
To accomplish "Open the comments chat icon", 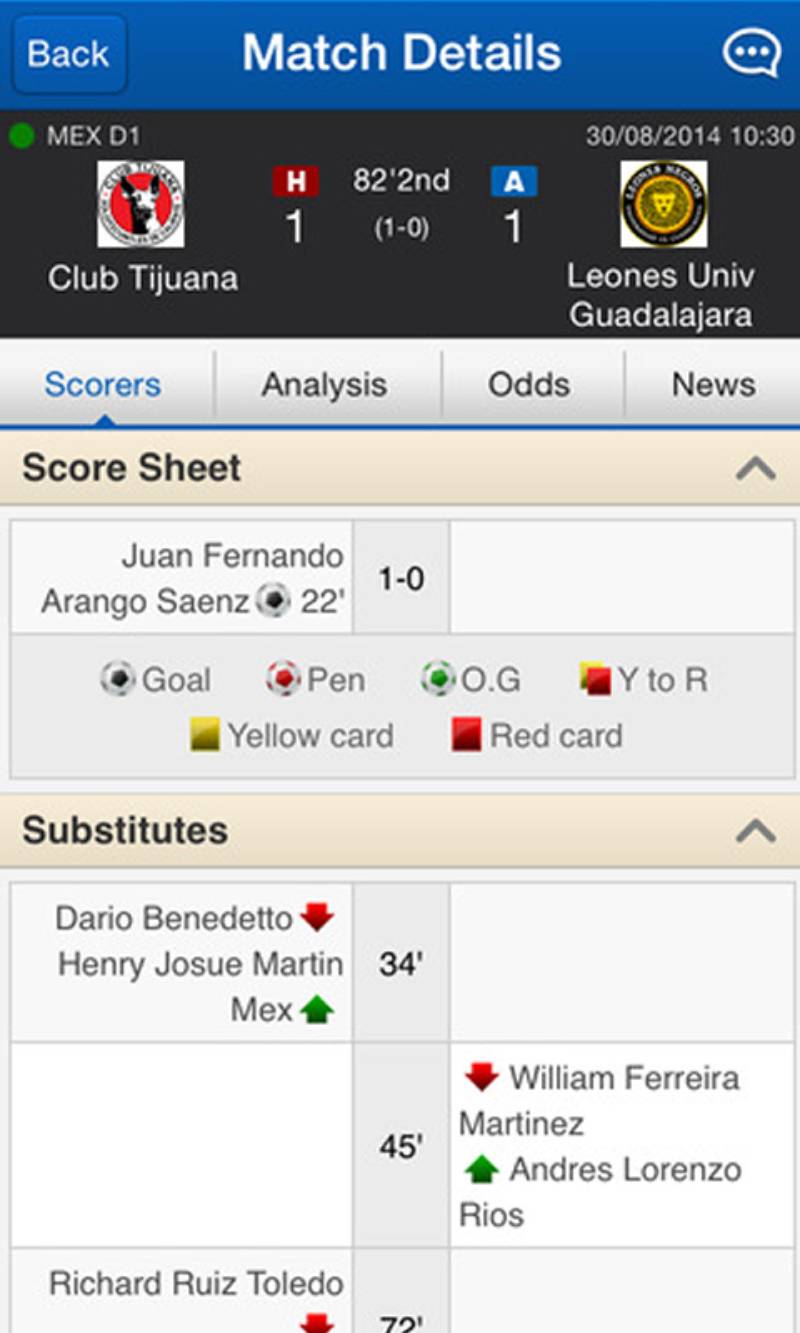I will [x=751, y=53].
